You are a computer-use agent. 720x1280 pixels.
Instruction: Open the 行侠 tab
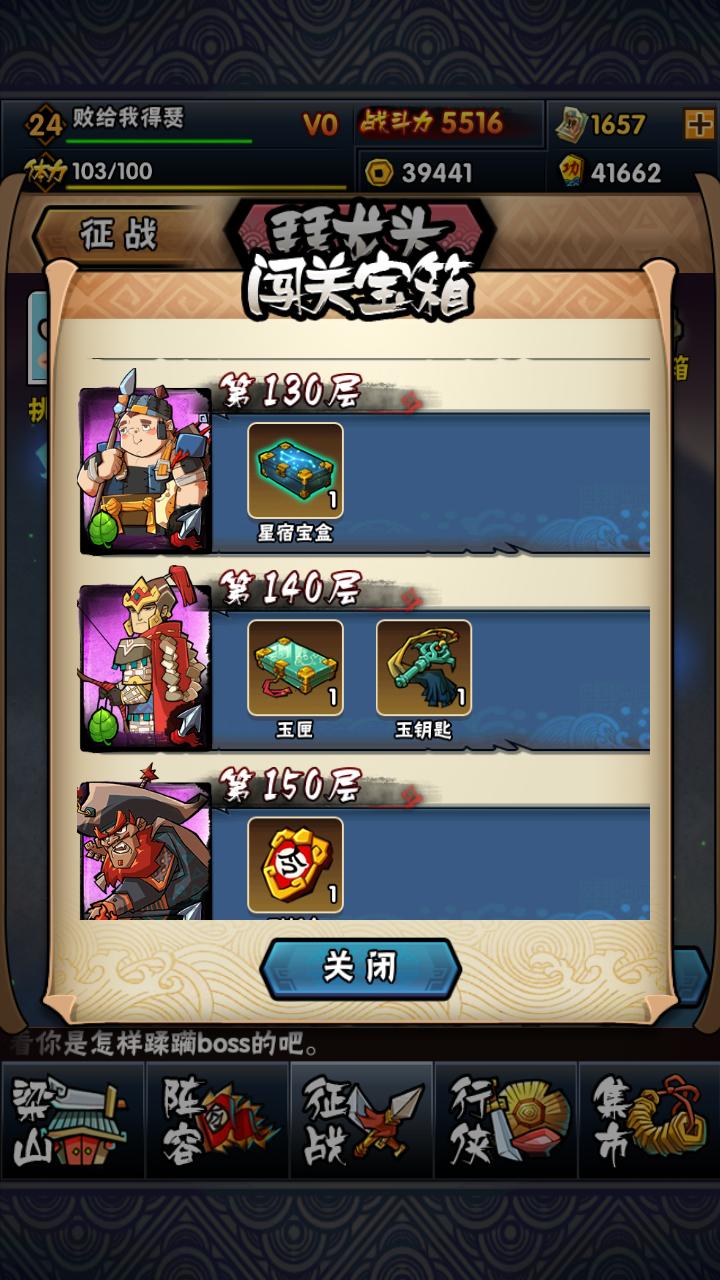pyautogui.click(x=505, y=1120)
